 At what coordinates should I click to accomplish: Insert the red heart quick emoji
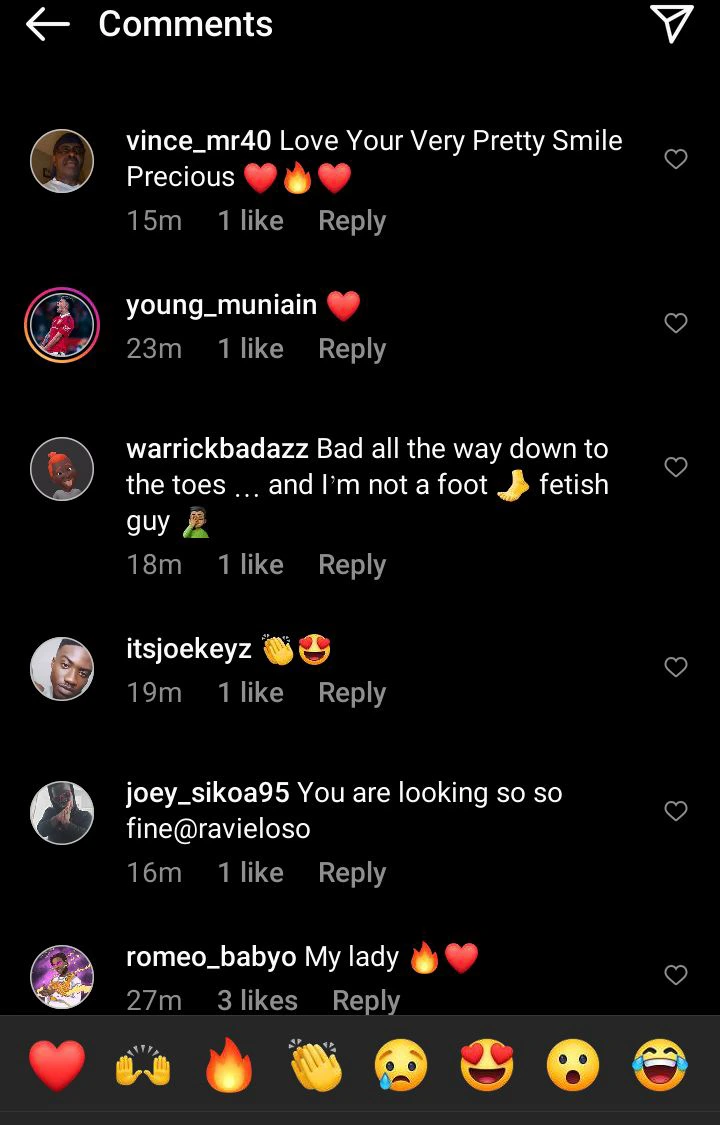point(57,1066)
